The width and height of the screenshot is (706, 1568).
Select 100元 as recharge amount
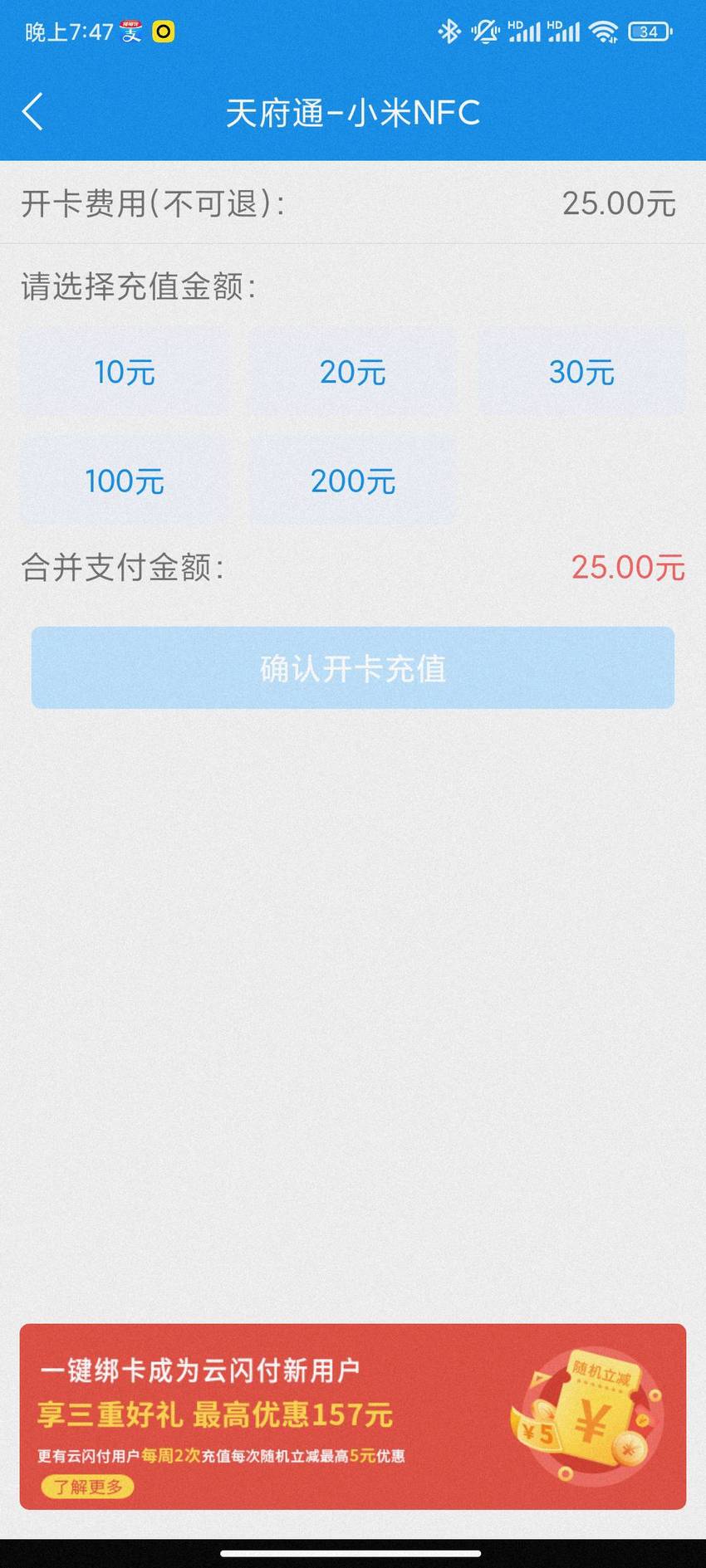125,481
